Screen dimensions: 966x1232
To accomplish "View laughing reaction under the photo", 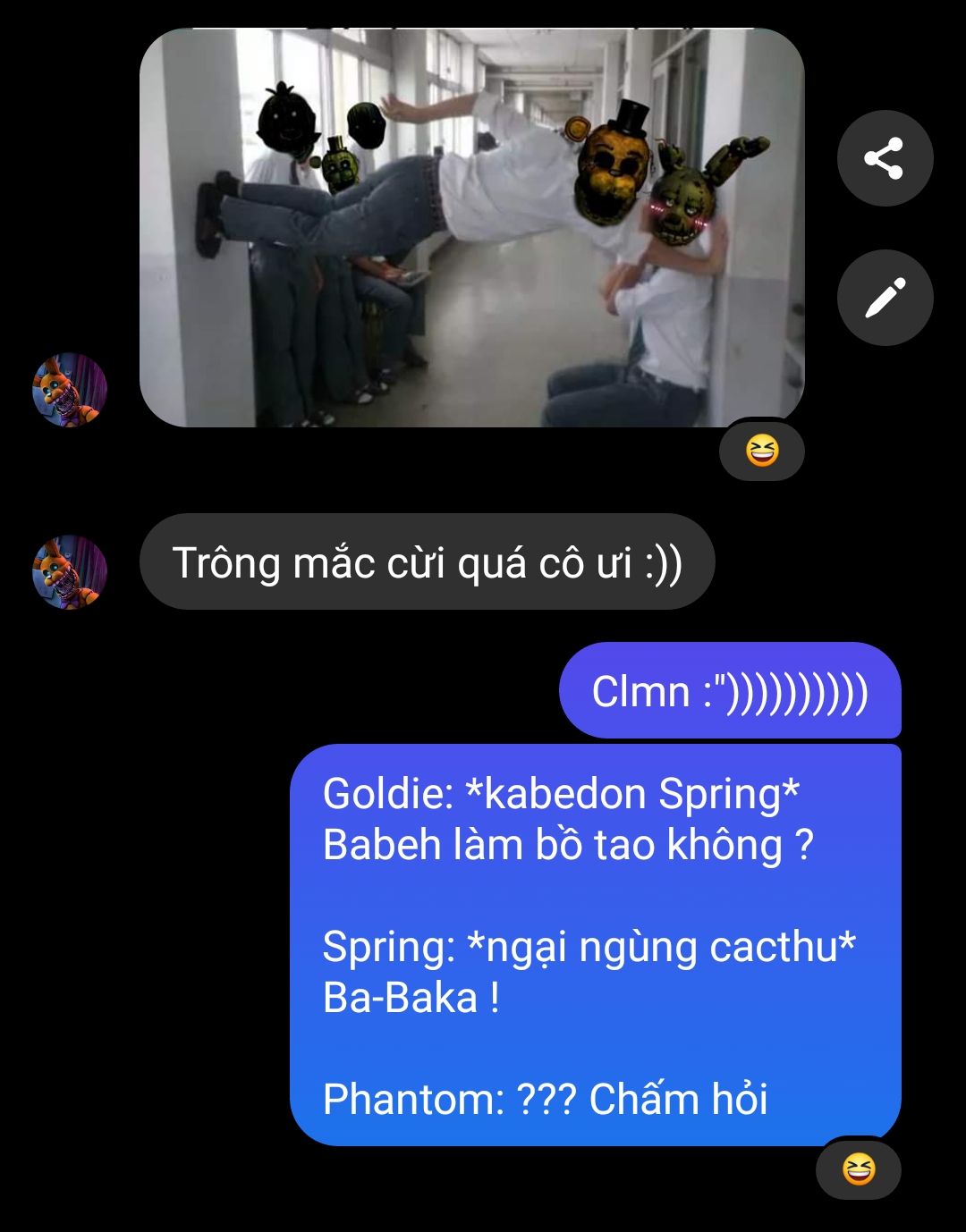I will point(761,450).
